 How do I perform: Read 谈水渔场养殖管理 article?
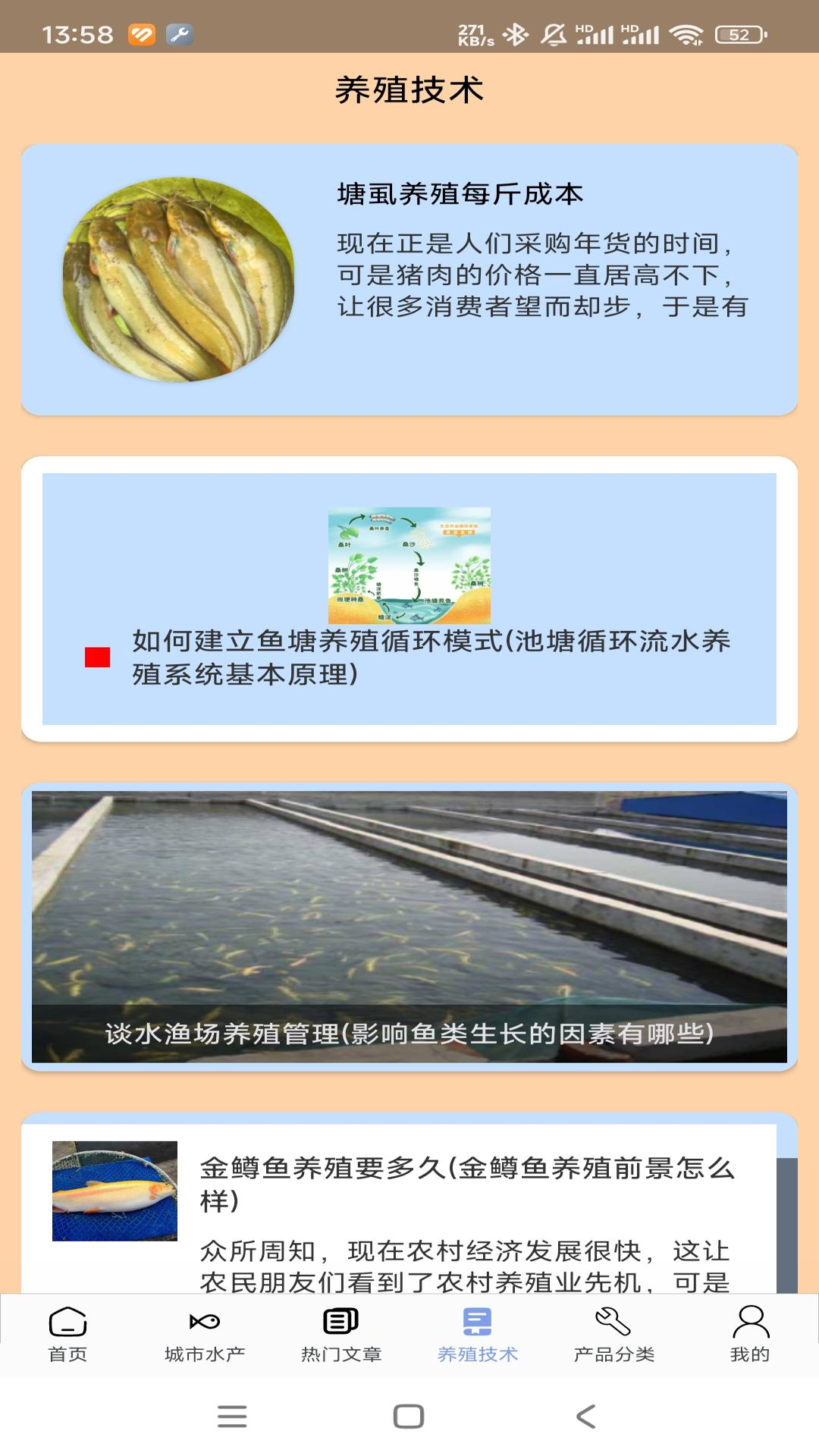point(409,1033)
